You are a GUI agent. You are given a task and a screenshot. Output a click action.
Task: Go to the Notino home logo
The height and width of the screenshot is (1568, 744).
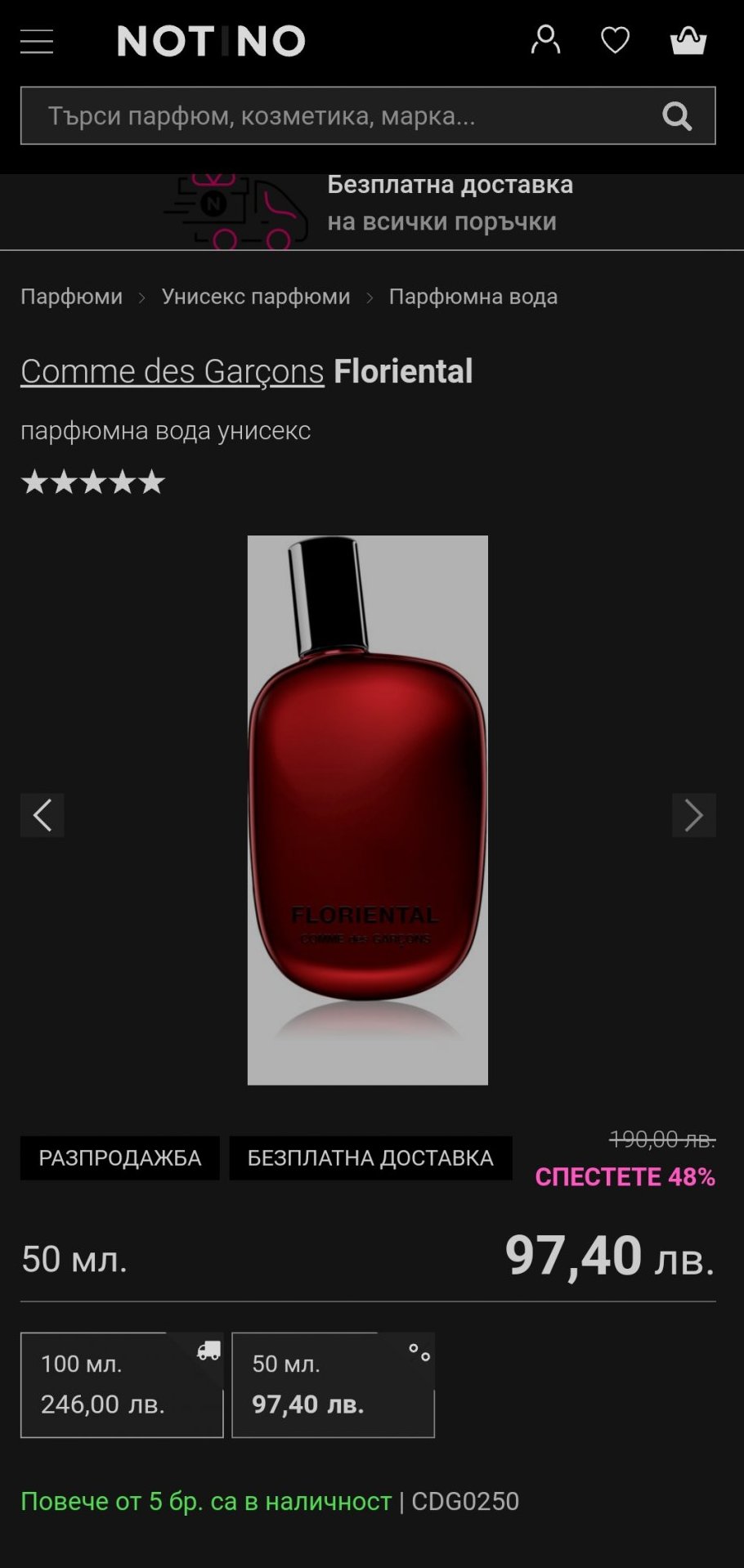pyautogui.click(x=211, y=41)
